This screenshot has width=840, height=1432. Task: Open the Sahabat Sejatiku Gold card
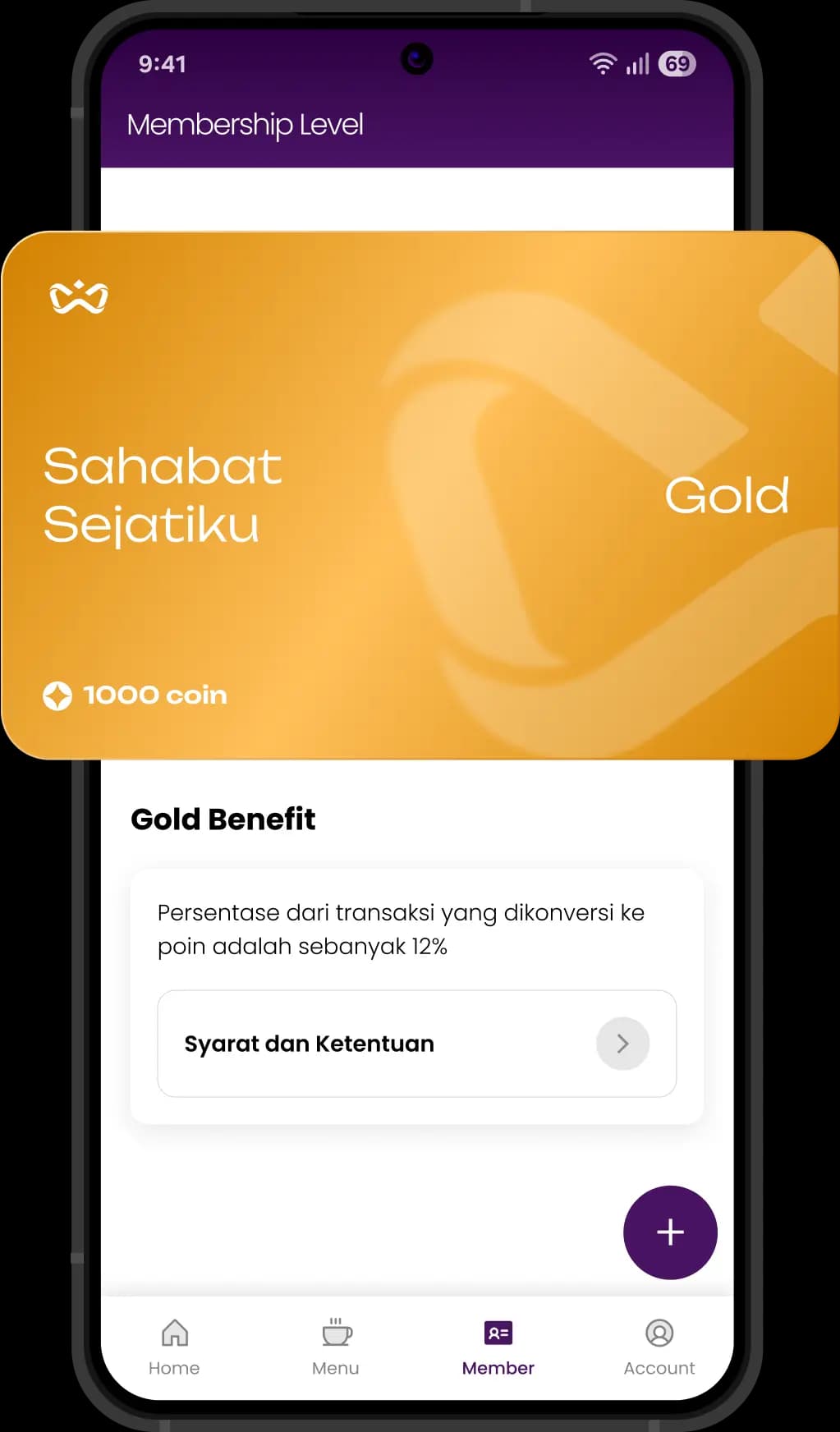pyautogui.click(x=420, y=495)
